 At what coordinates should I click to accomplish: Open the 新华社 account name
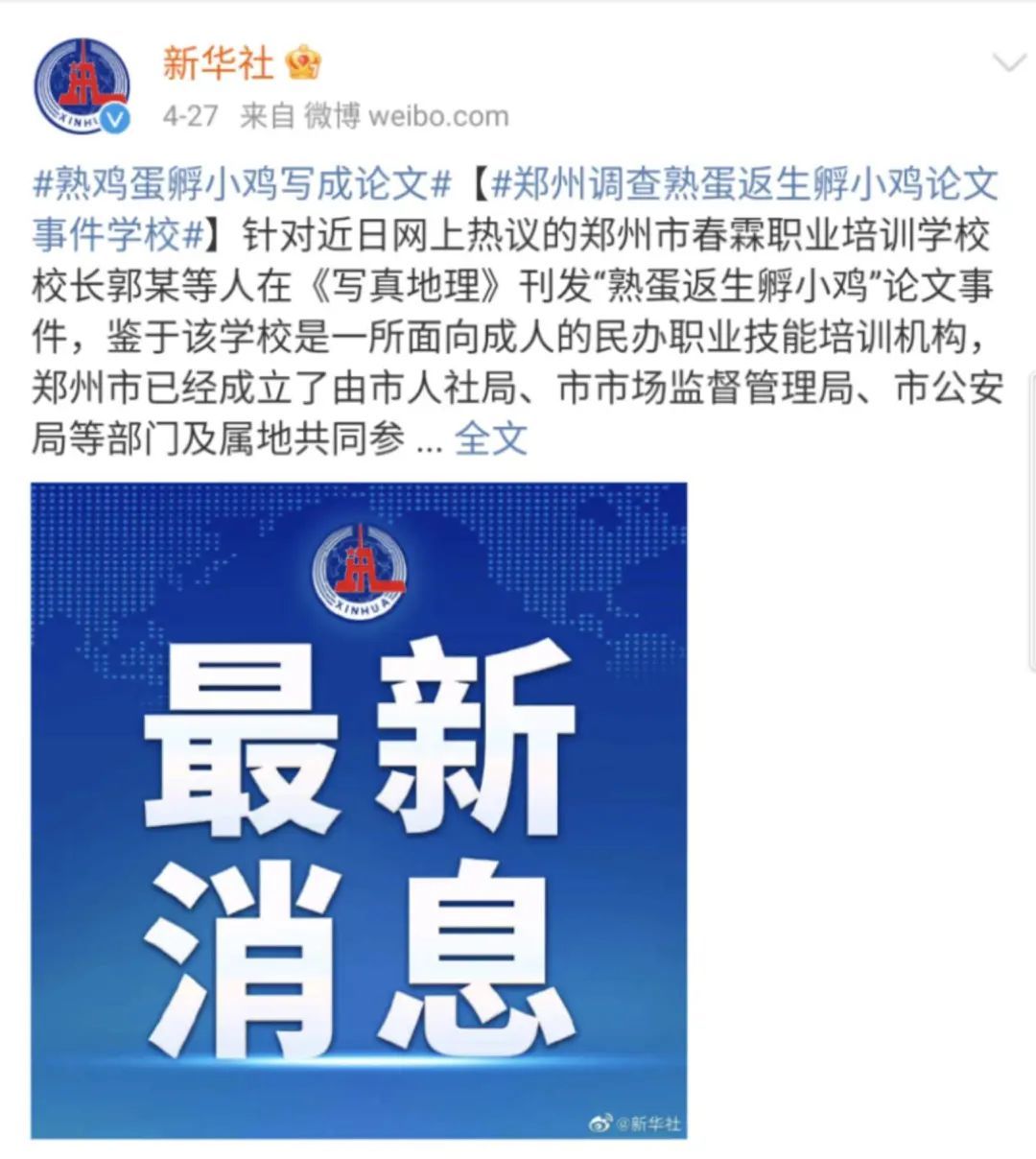[218, 63]
